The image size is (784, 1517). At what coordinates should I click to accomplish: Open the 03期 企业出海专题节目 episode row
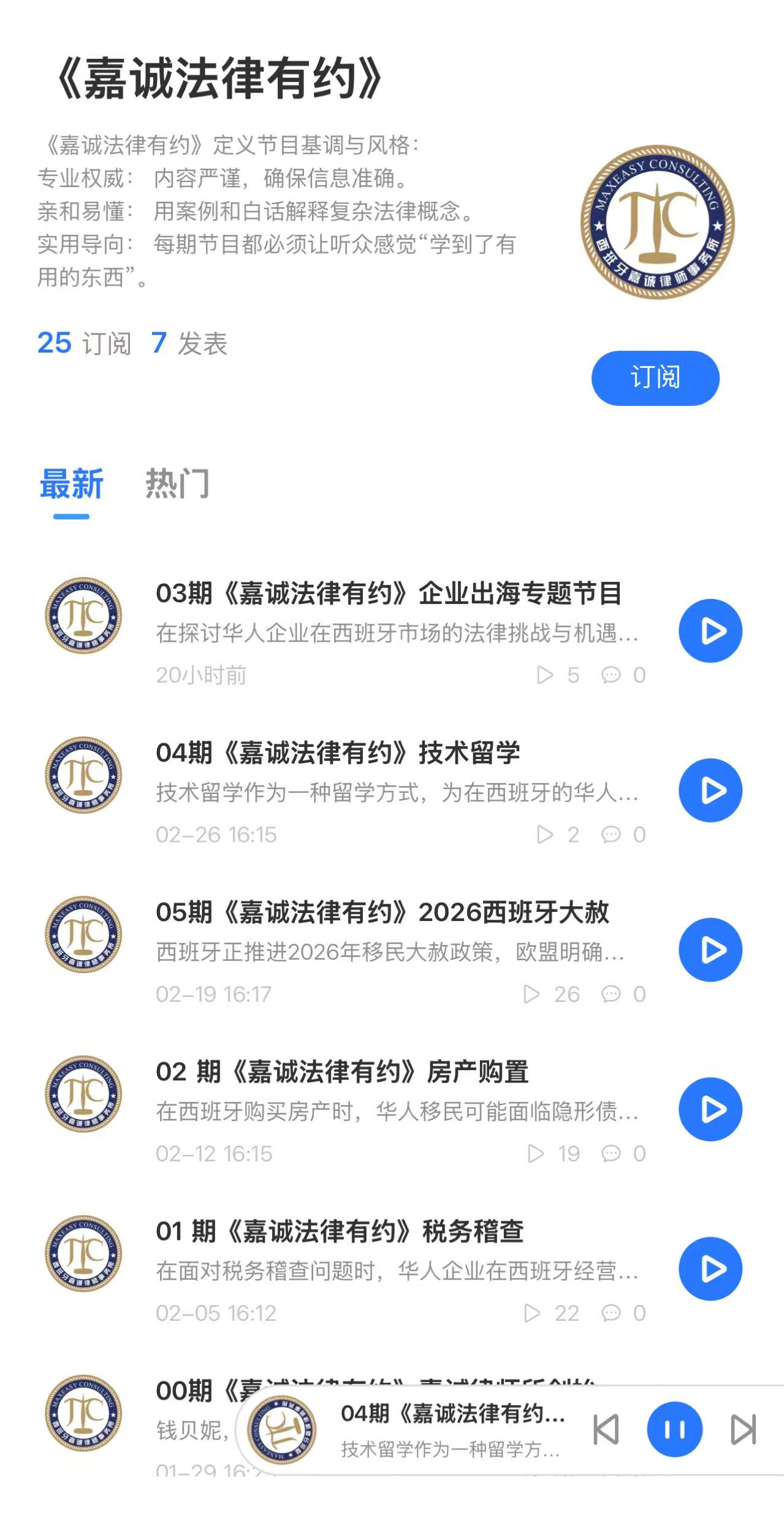pyautogui.click(x=389, y=594)
